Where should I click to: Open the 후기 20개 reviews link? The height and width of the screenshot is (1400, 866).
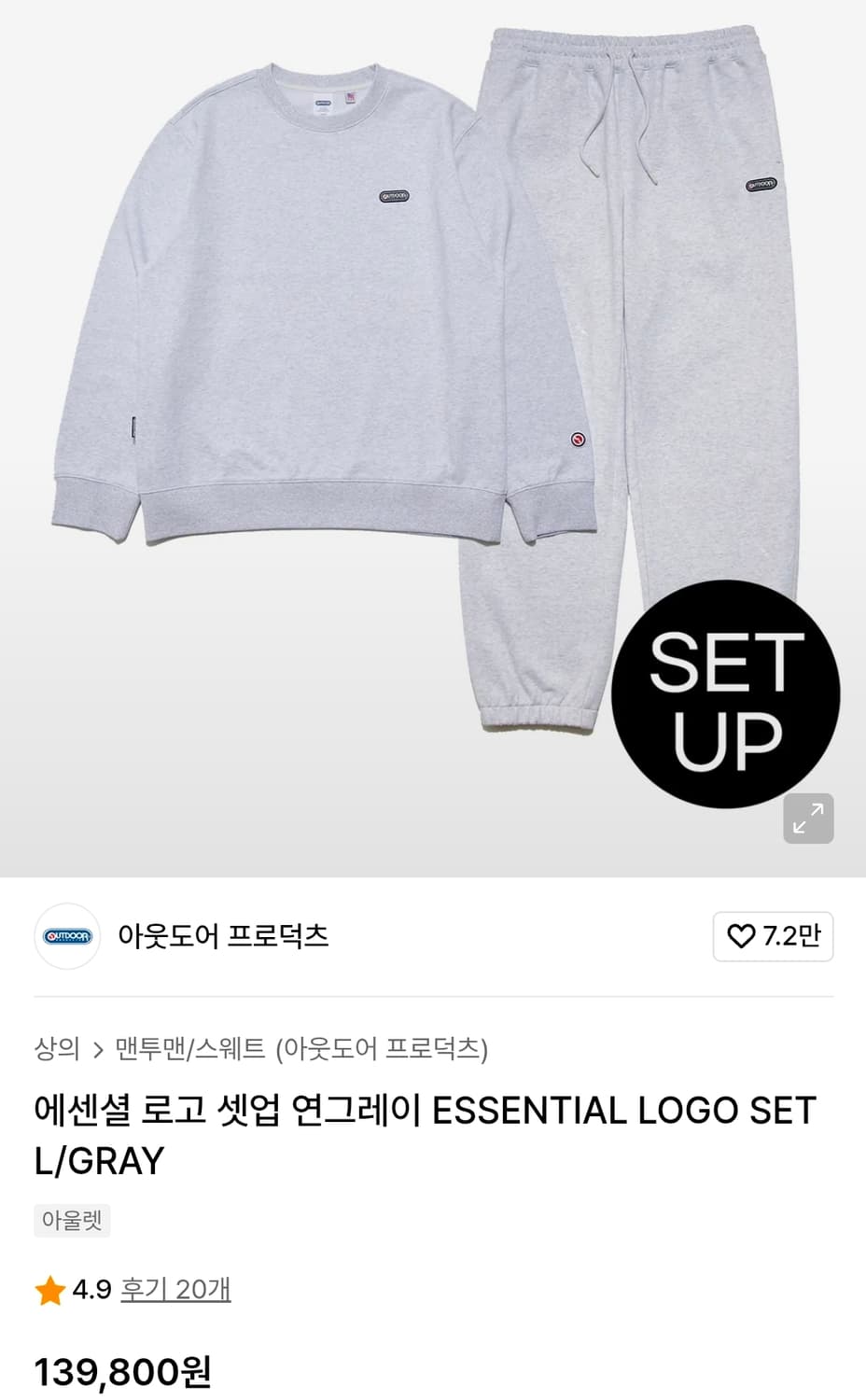click(x=175, y=1289)
